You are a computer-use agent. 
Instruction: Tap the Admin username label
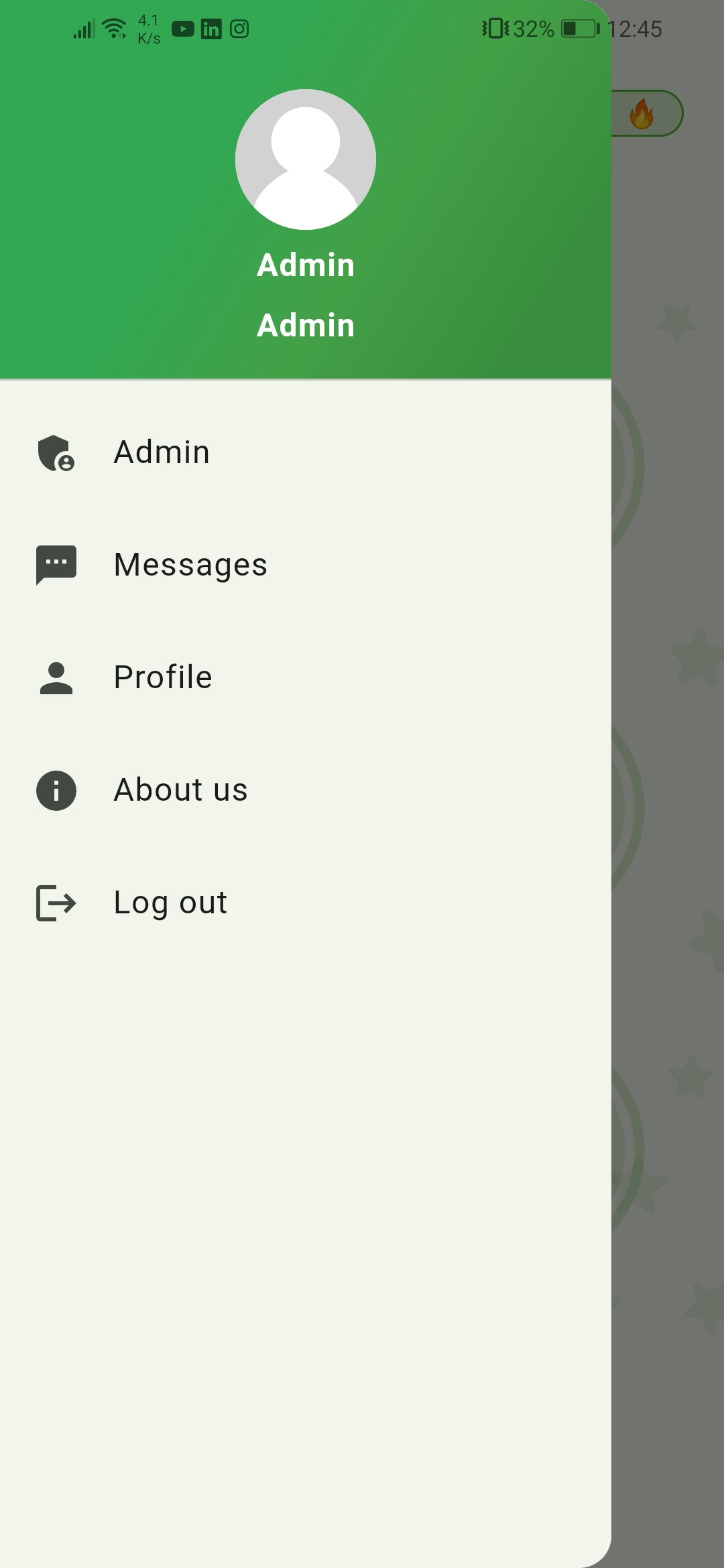click(x=305, y=265)
